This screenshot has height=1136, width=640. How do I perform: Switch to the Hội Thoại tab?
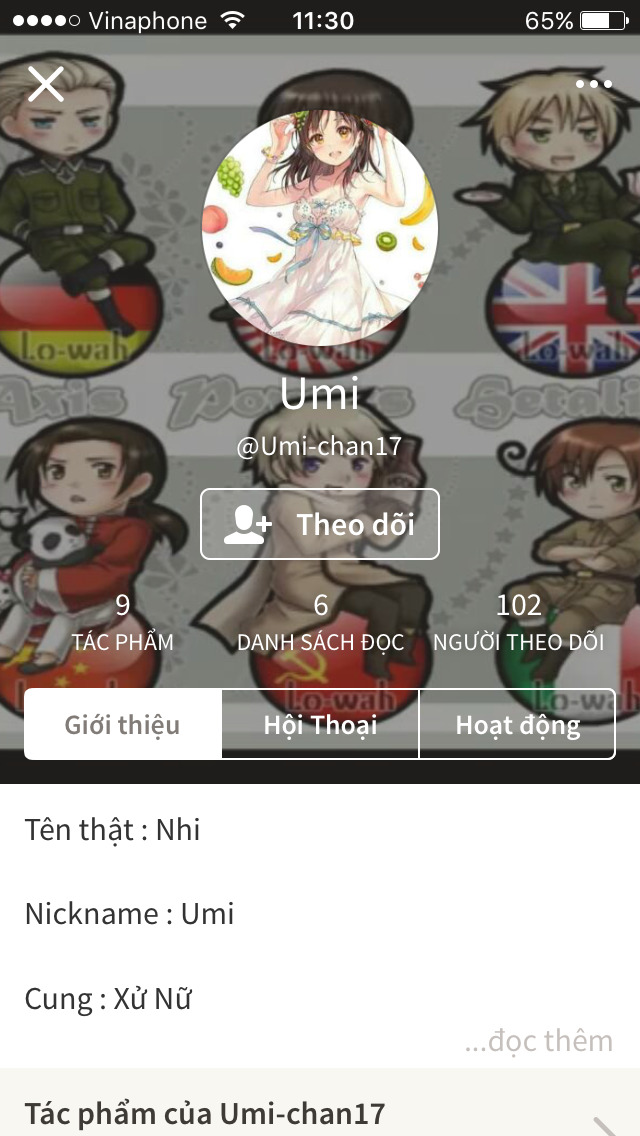click(x=320, y=724)
